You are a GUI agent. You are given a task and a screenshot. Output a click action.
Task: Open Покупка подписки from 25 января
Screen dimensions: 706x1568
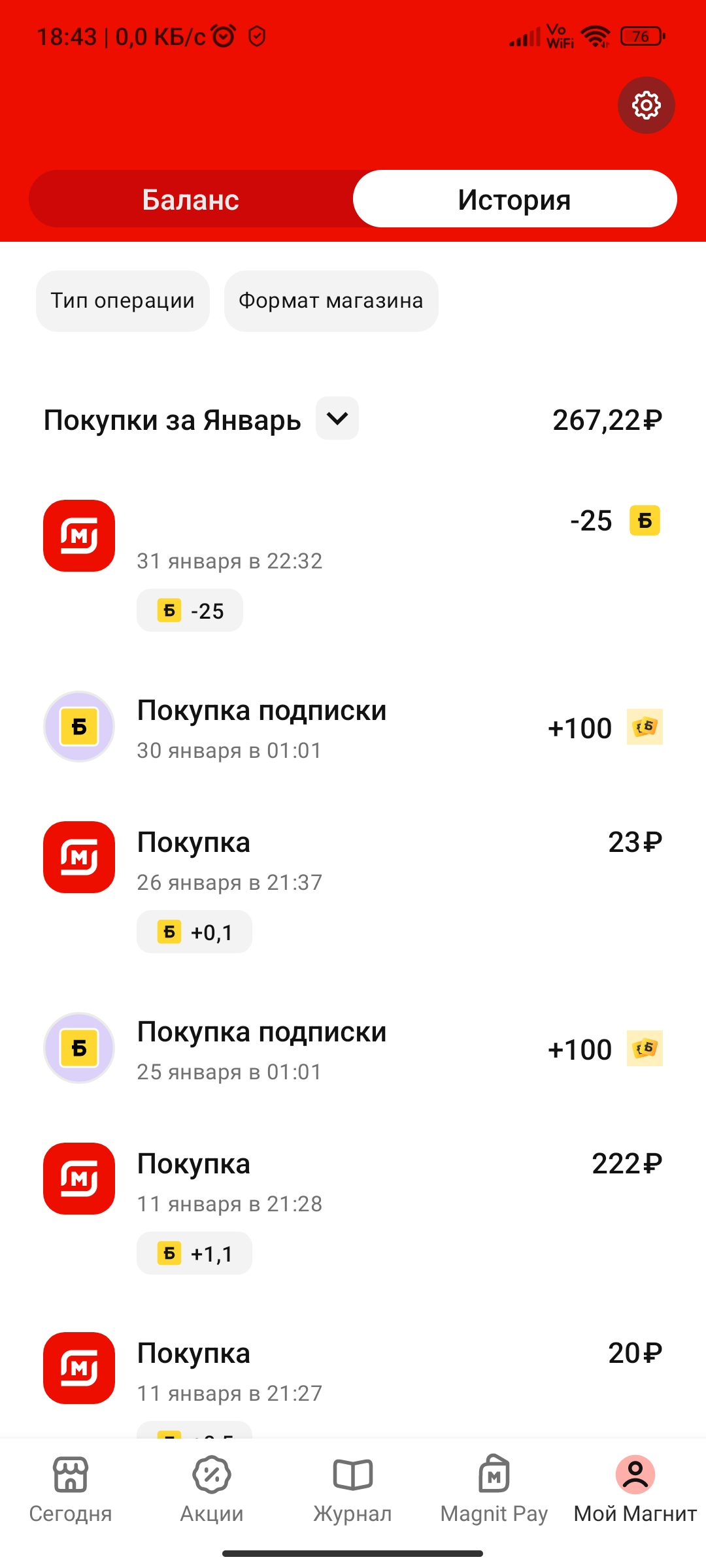click(353, 1049)
